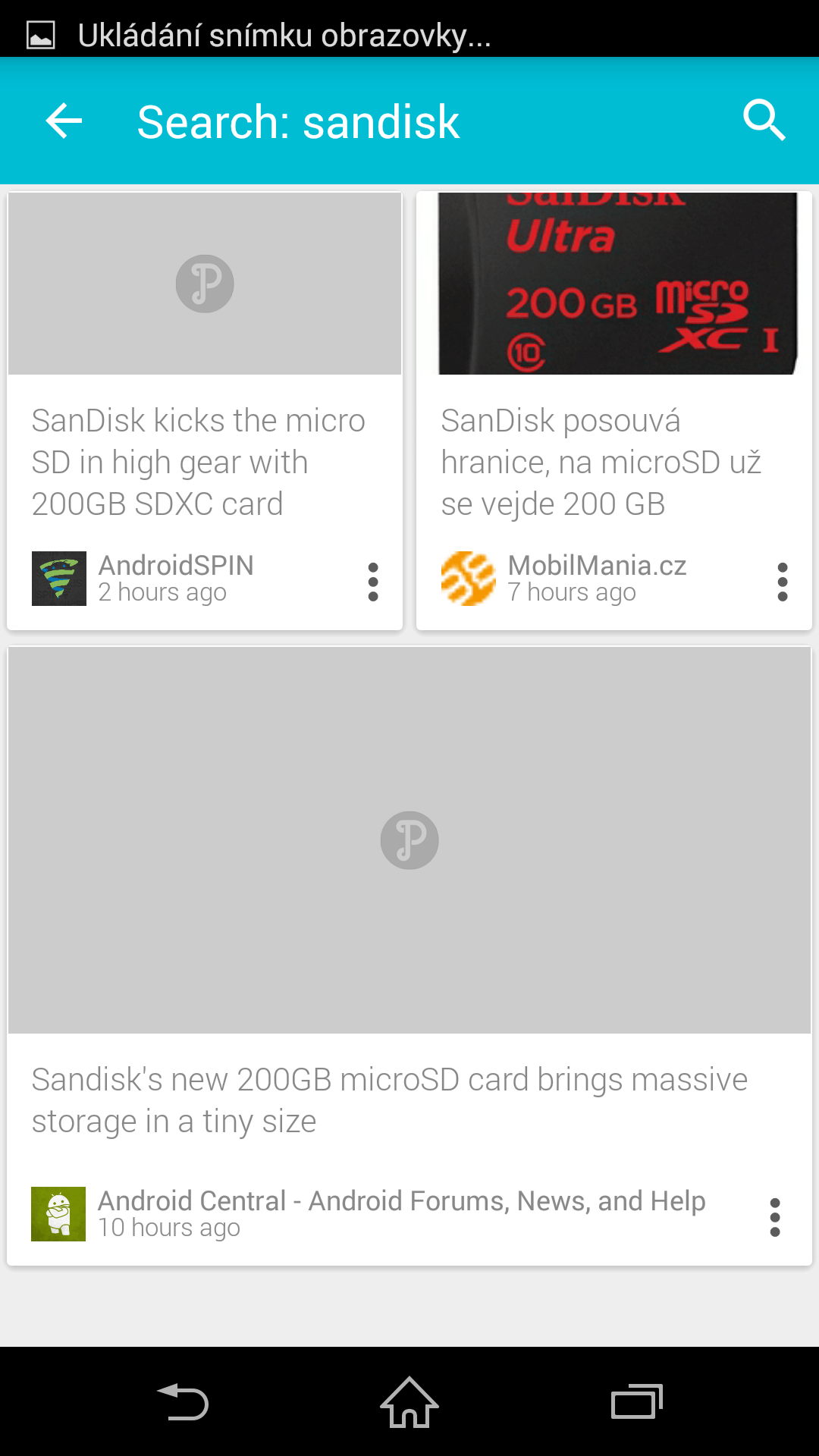
Task: Tap the system home button
Action: pos(409,1402)
